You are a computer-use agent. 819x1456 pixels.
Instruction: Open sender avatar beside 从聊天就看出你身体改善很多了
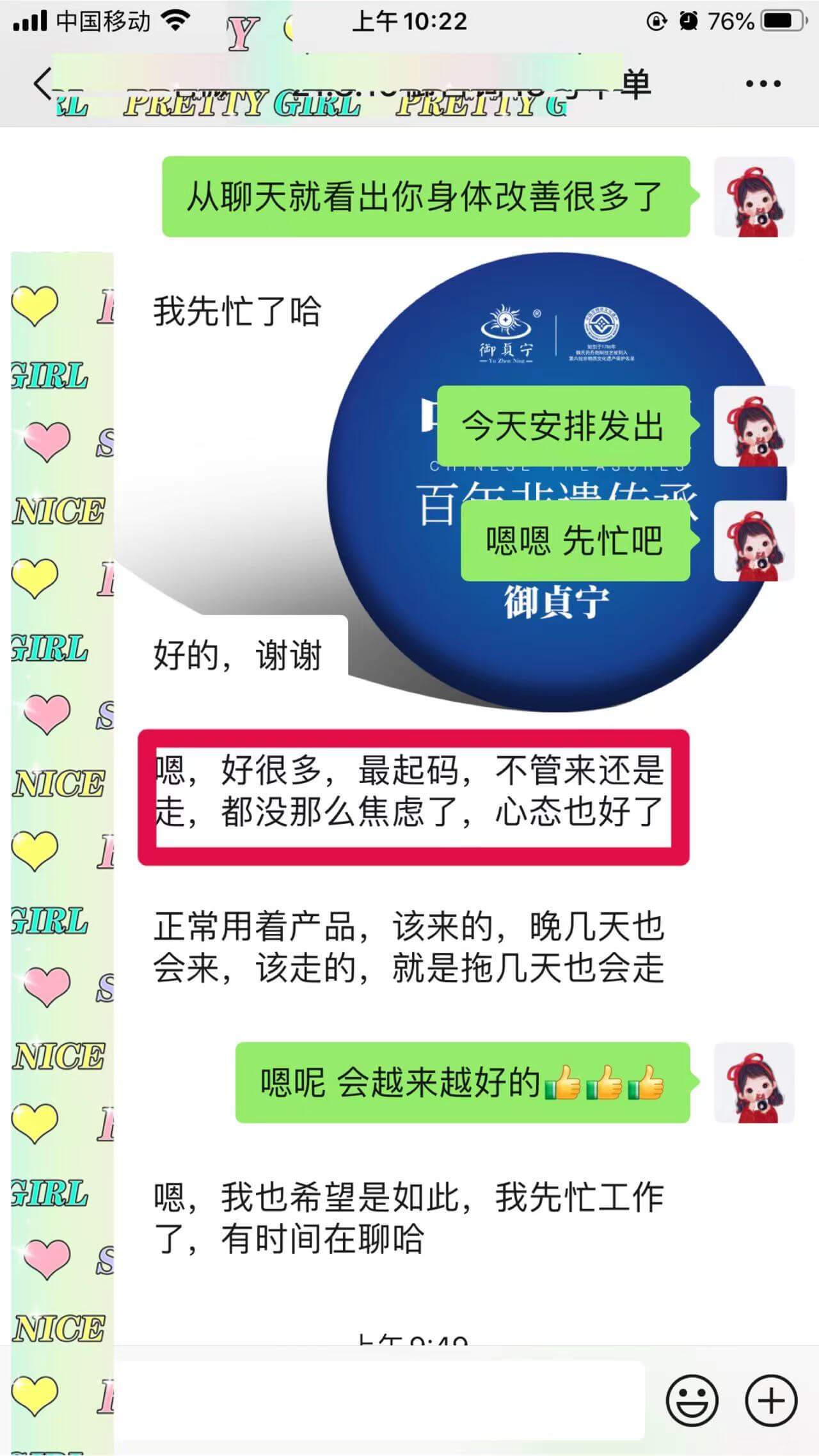754,197
